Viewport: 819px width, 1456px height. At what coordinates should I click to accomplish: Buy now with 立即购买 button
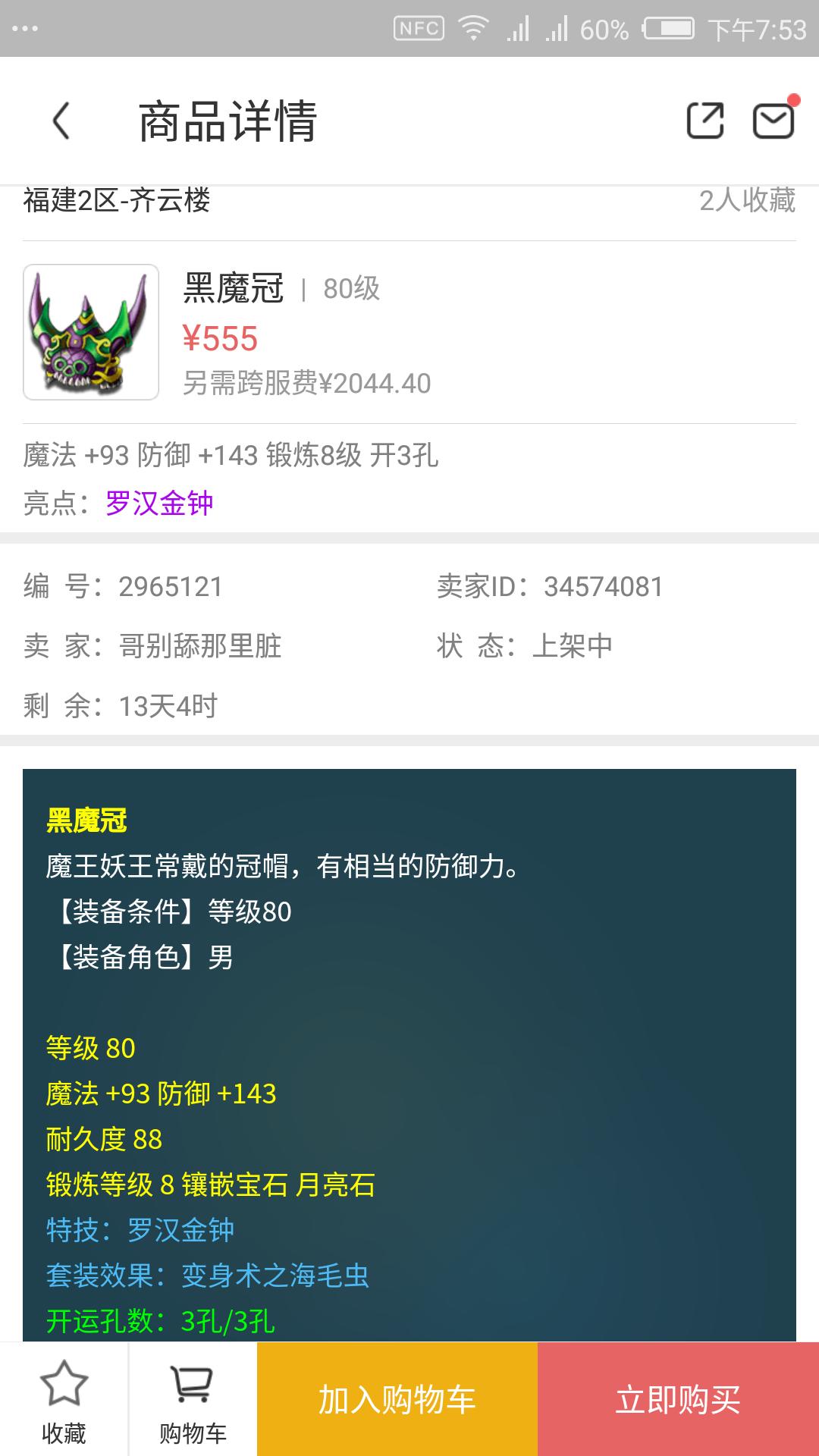[678, 1400]
